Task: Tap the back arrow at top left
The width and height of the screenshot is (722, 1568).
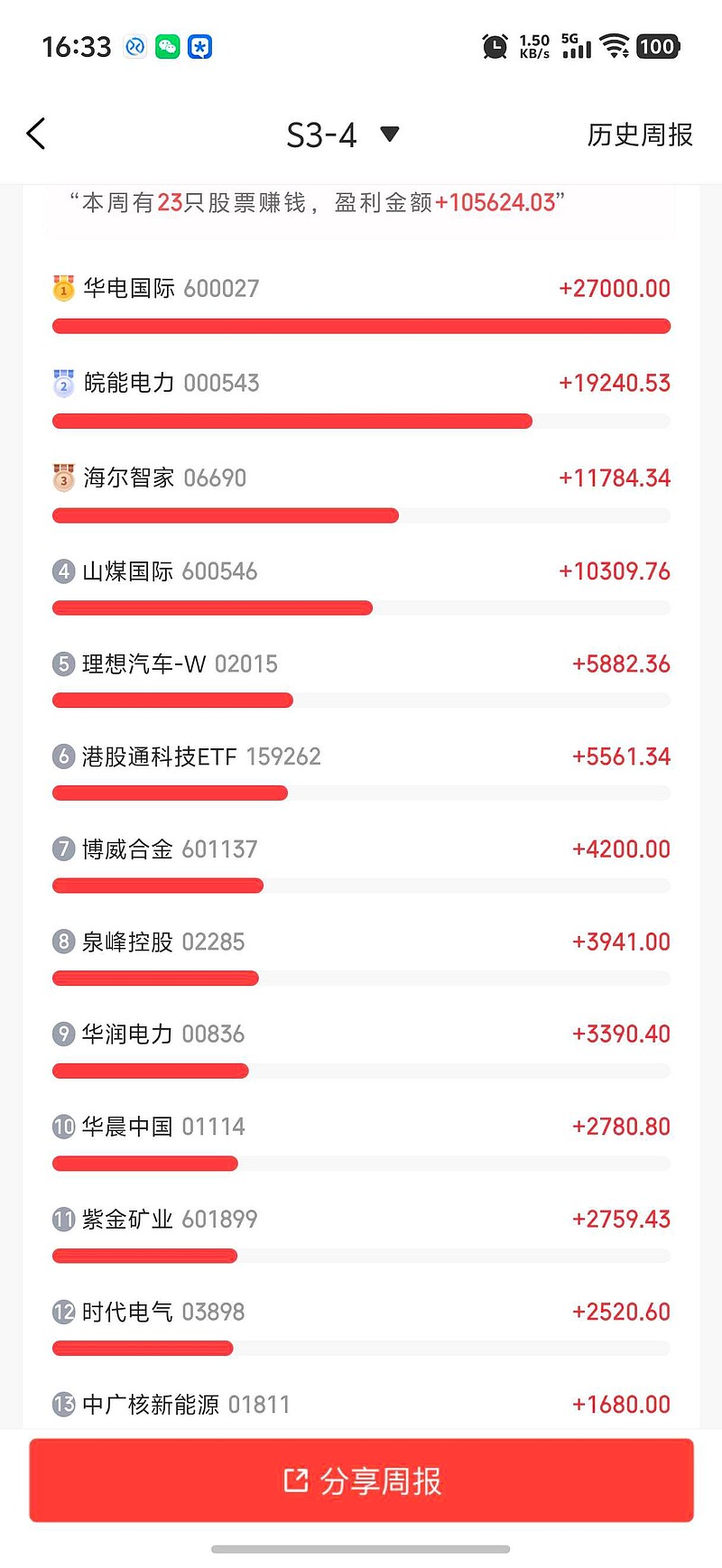Action: (36, 133)
